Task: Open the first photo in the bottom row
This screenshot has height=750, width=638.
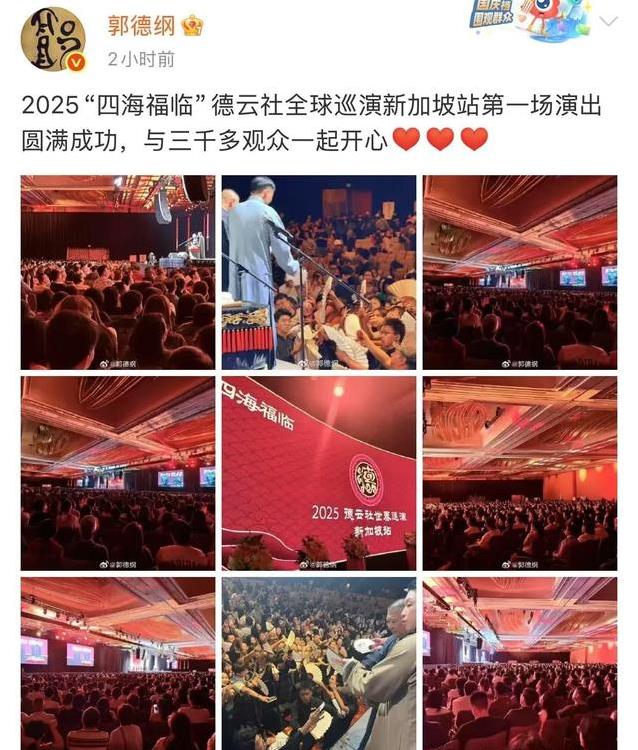Action: [118, 663]
